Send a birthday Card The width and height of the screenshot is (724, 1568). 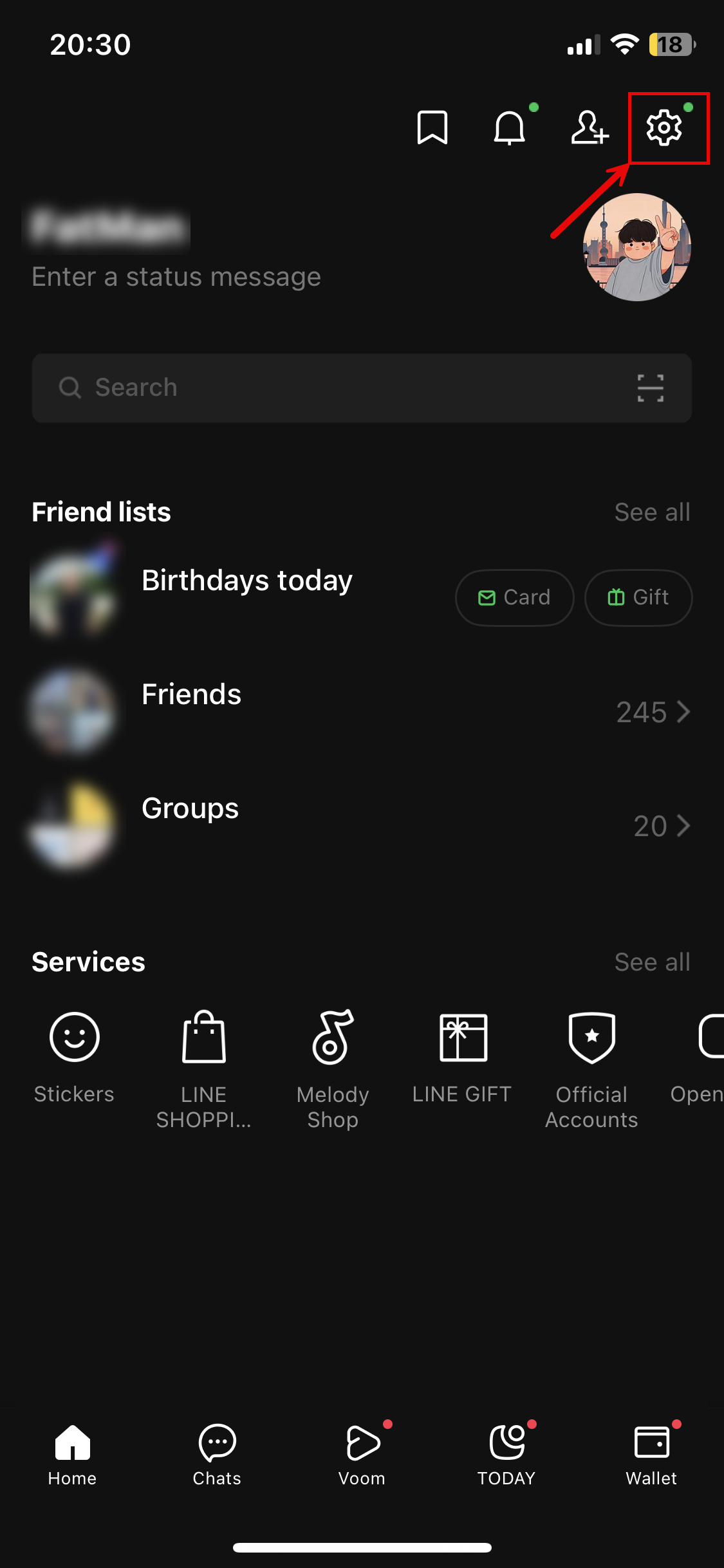[514, 597]
